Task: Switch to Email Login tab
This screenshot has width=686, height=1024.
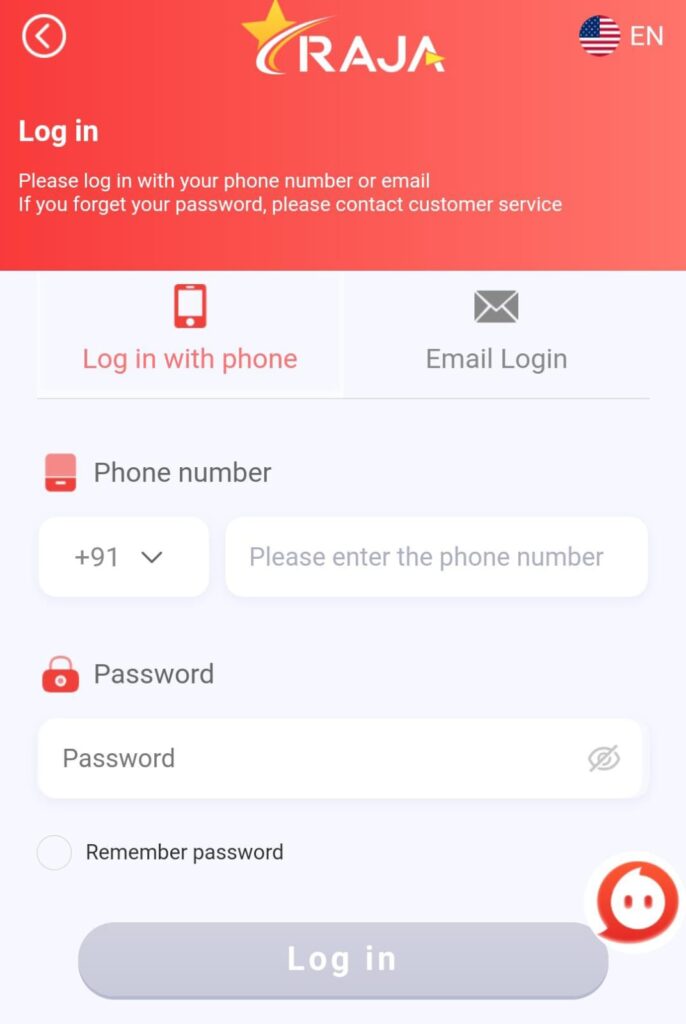Action: (x=496, y=332)
